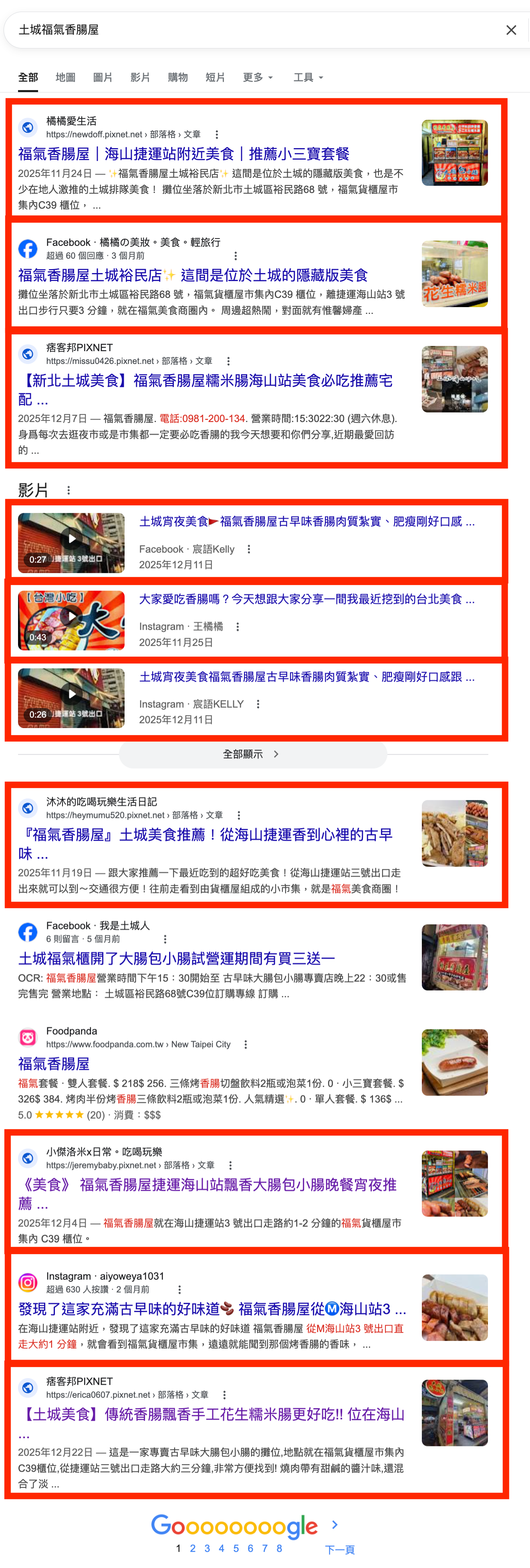Image resolution: width=530 pixels, height=1568 pixels.
Task: Tap the search box with 土城福氣香腸屋
Action: [244, 30]
